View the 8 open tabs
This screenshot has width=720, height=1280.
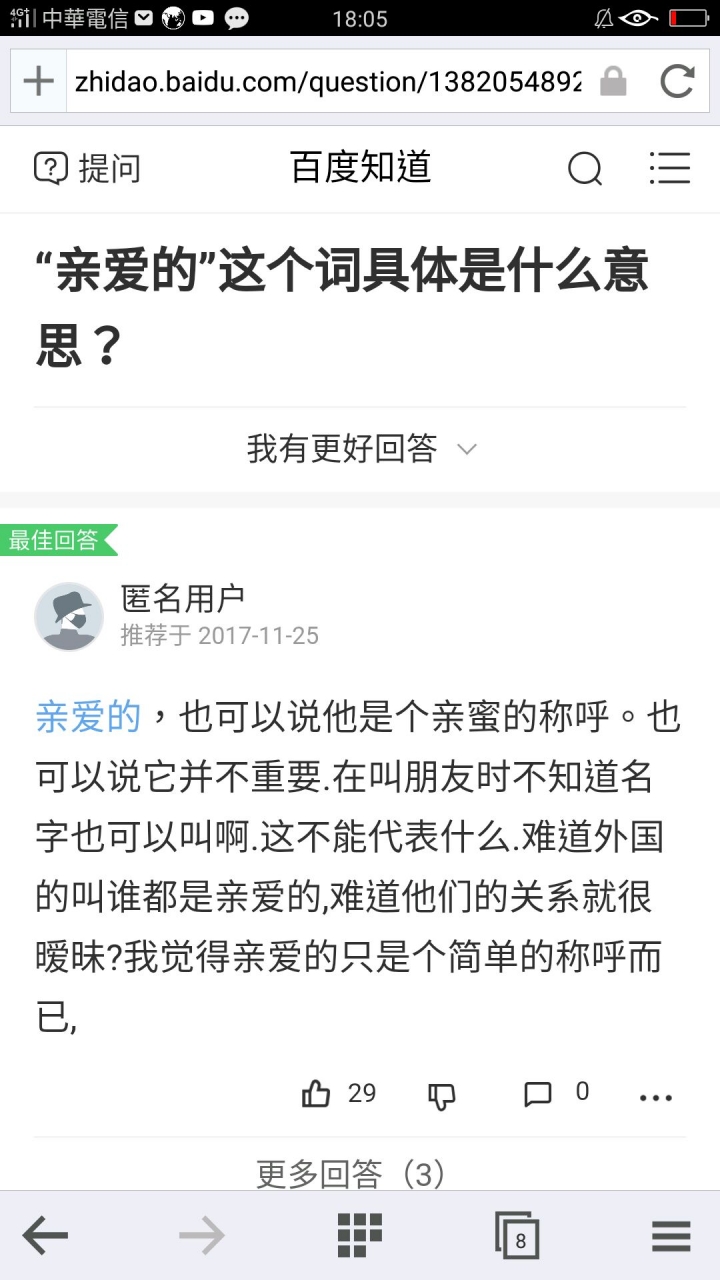(x=517, y=1237)
